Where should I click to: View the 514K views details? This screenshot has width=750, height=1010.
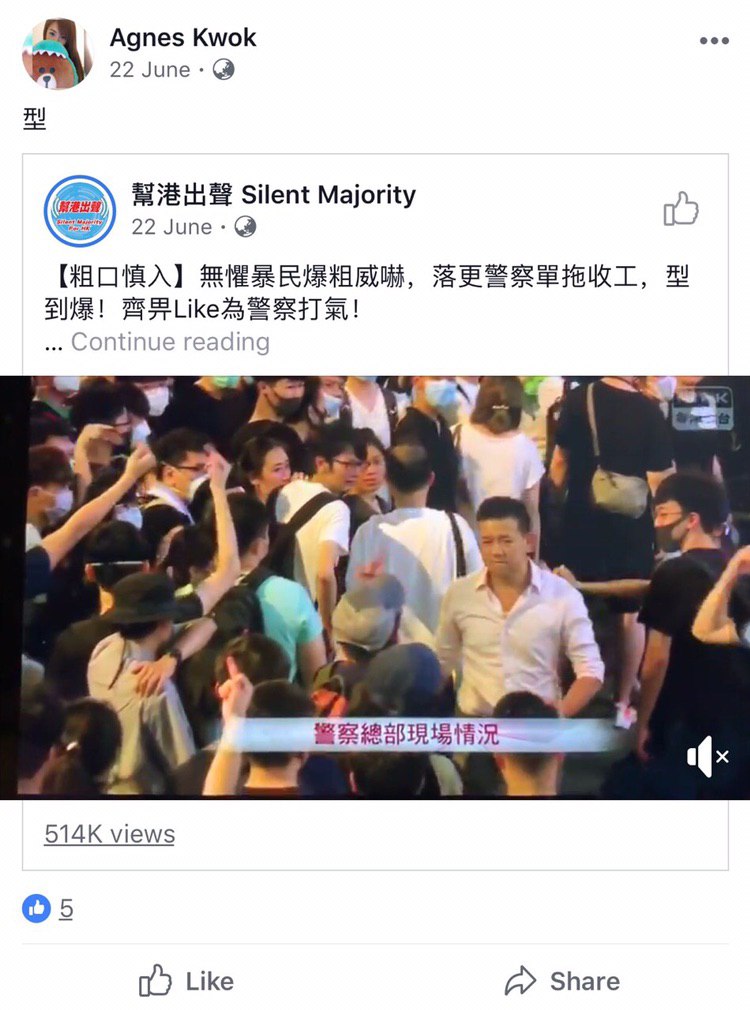coord(109,834)
